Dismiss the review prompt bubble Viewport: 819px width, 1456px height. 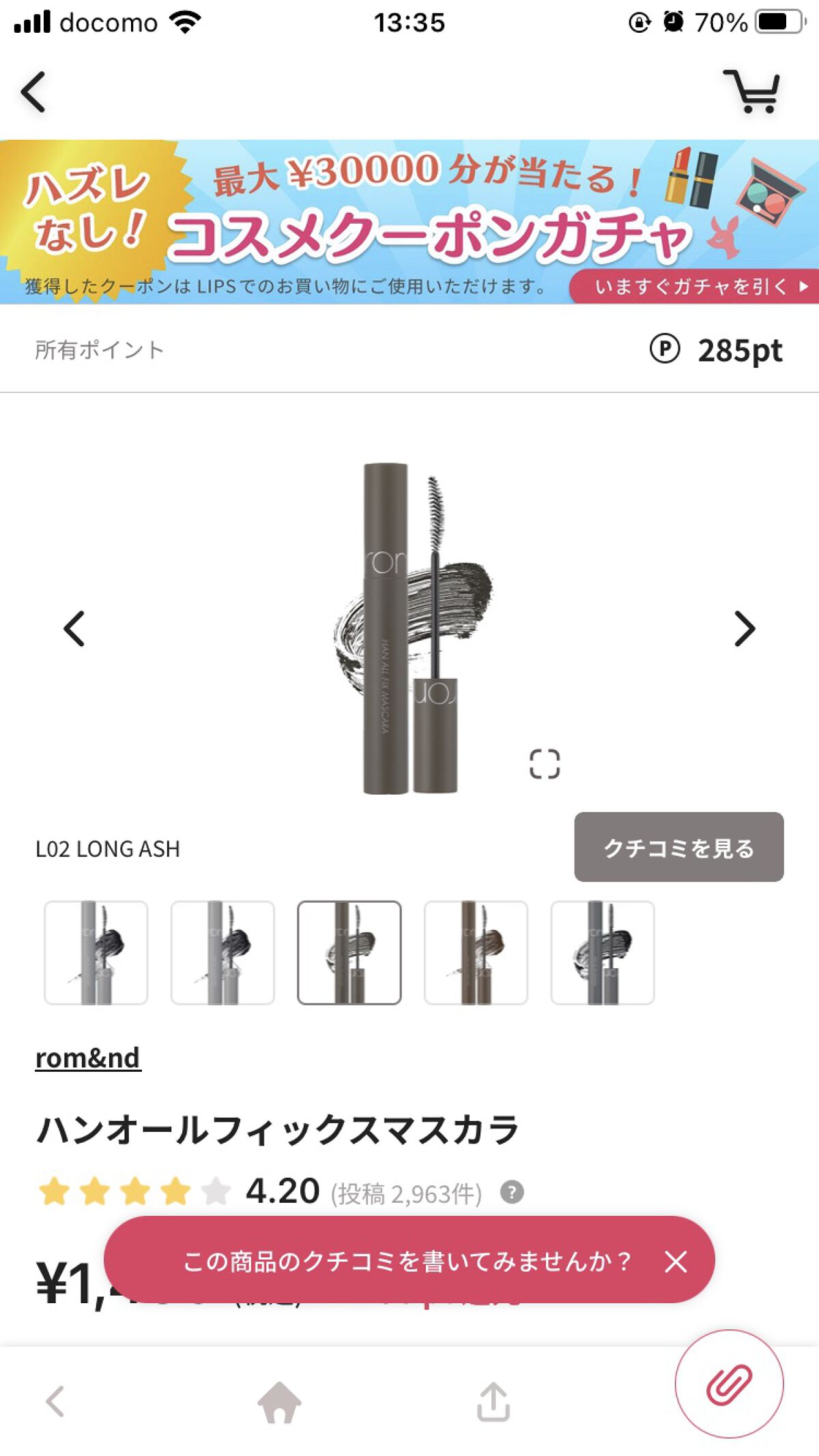[x=676, y=1262]
